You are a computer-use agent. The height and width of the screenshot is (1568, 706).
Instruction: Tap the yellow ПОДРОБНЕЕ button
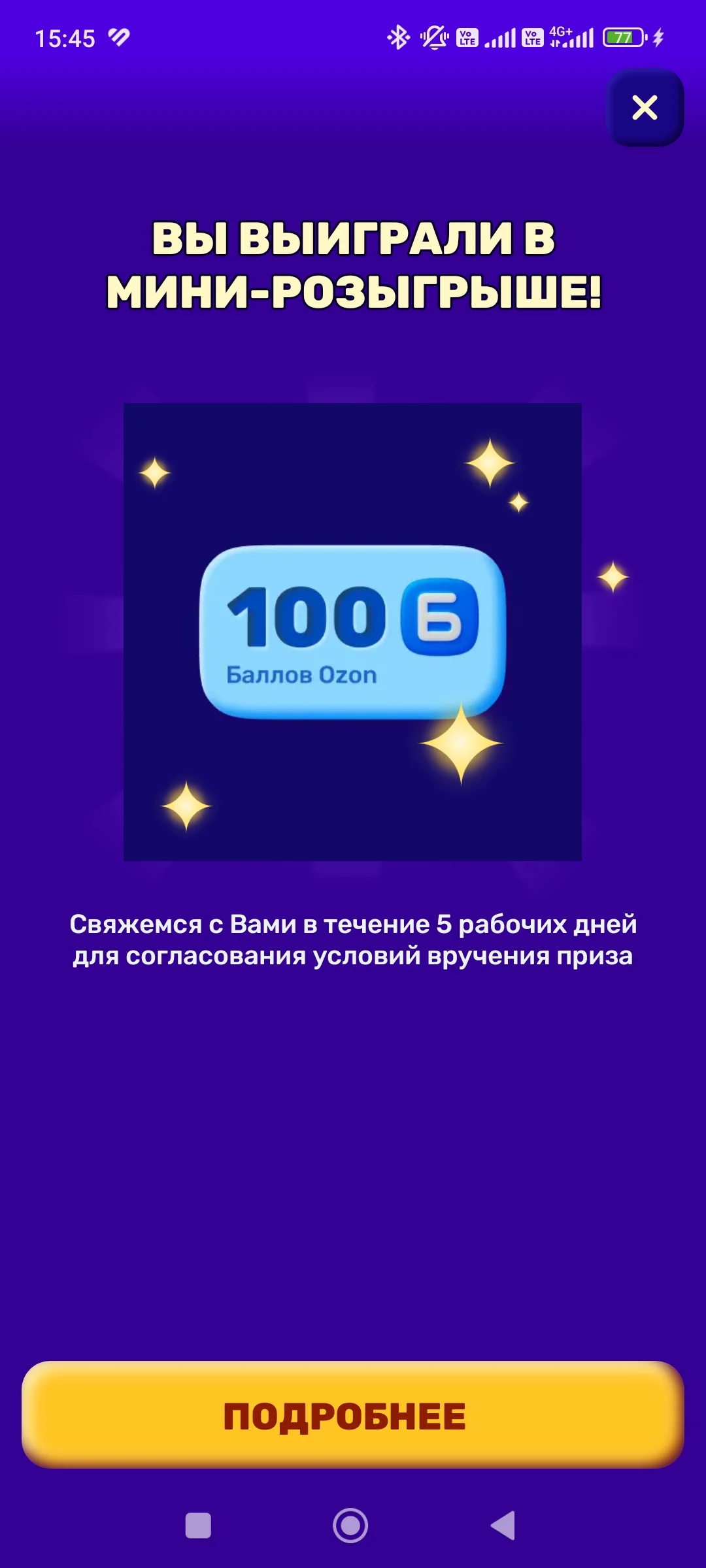coord(353,1414)
